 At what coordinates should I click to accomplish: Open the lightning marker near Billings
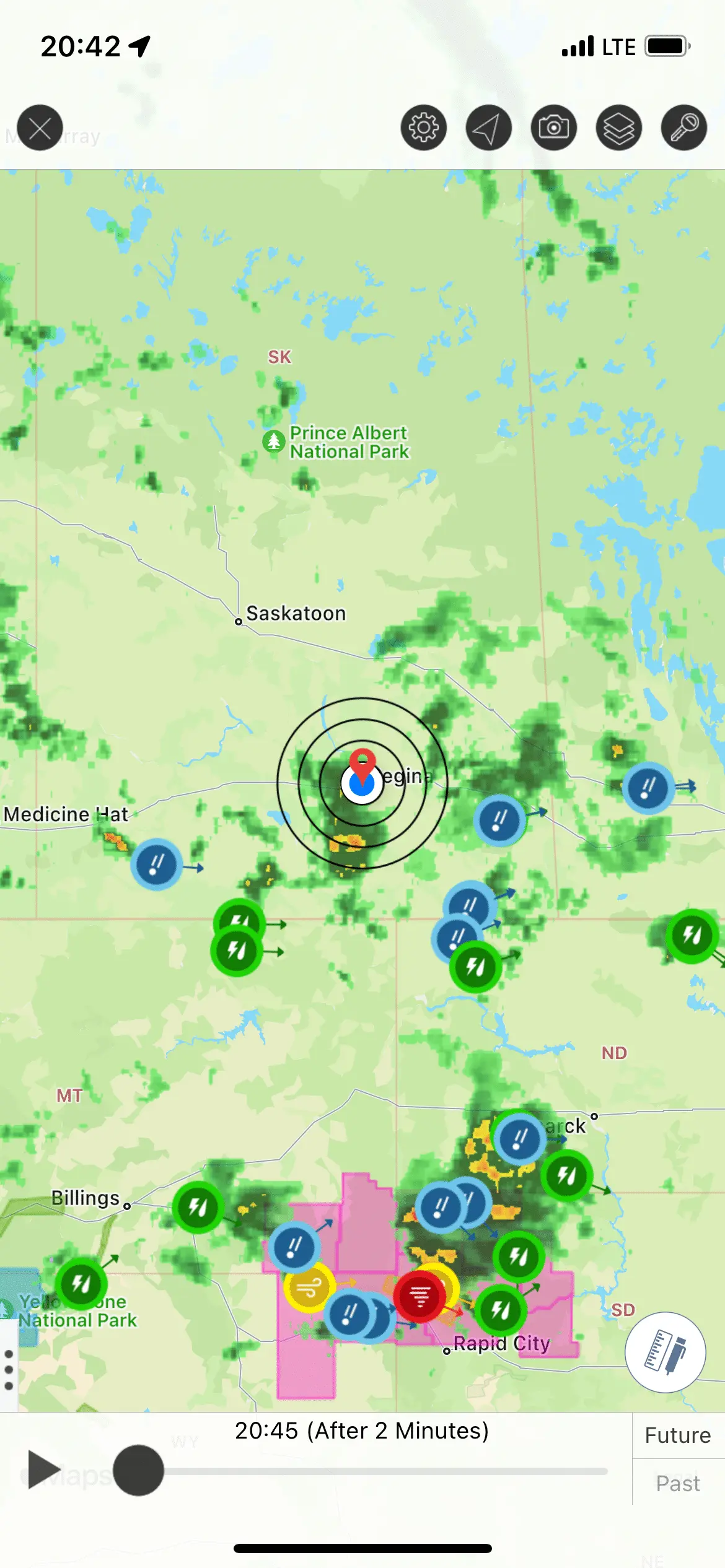[198, 1207]
